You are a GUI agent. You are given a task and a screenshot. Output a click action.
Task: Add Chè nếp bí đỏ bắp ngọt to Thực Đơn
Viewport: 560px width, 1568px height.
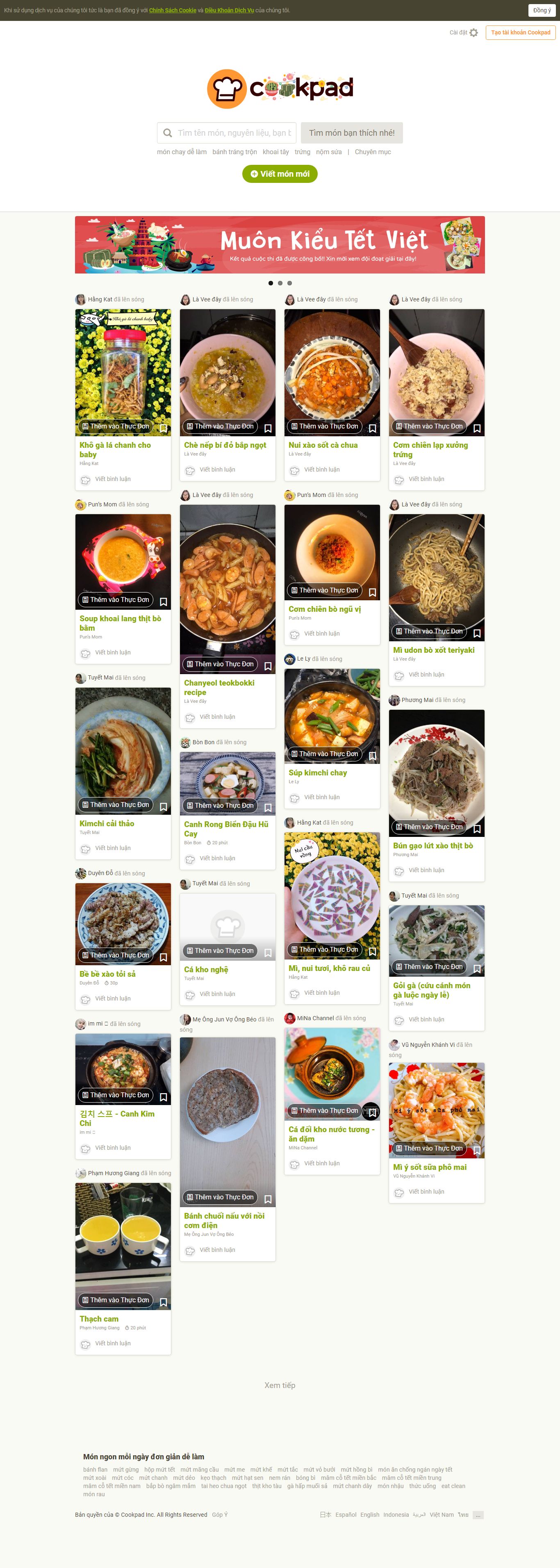point(220,427)
